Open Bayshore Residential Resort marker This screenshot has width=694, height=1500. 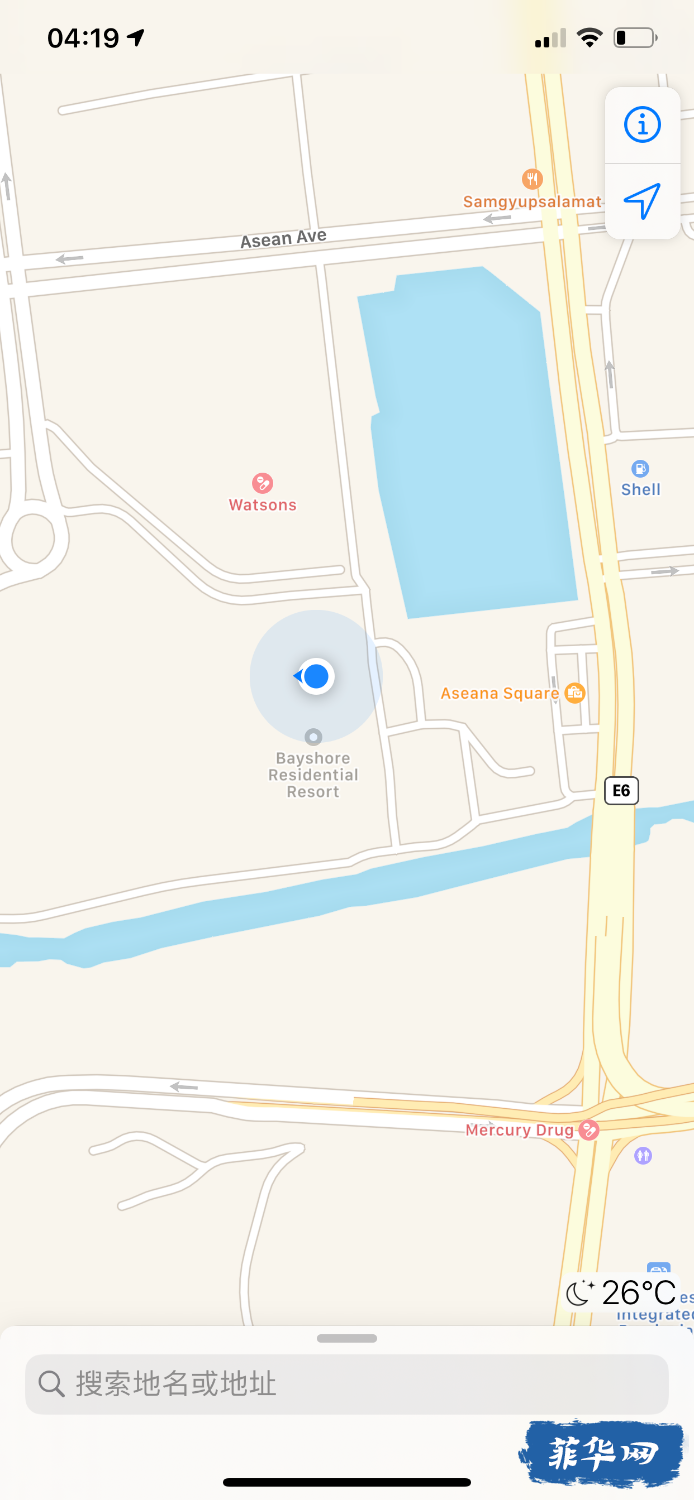point(313,737)
